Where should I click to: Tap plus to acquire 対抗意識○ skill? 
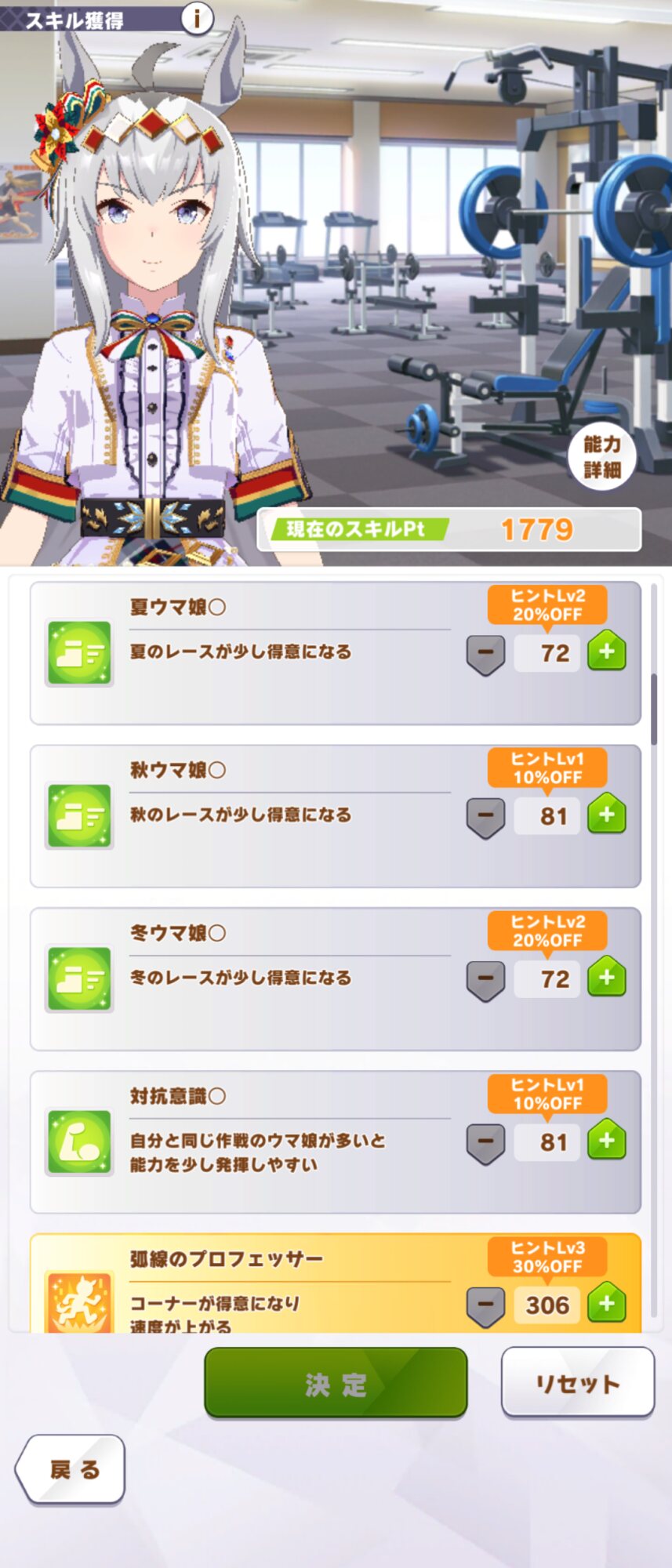[x=606, y=1141]
